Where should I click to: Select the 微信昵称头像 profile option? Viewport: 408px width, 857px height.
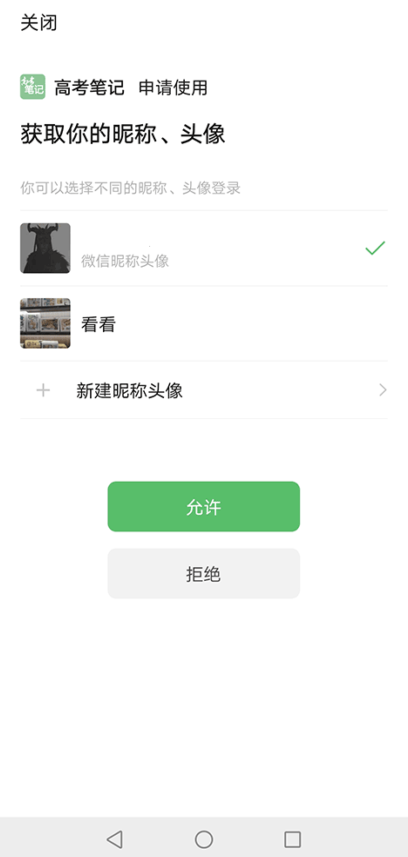point(203,248)
